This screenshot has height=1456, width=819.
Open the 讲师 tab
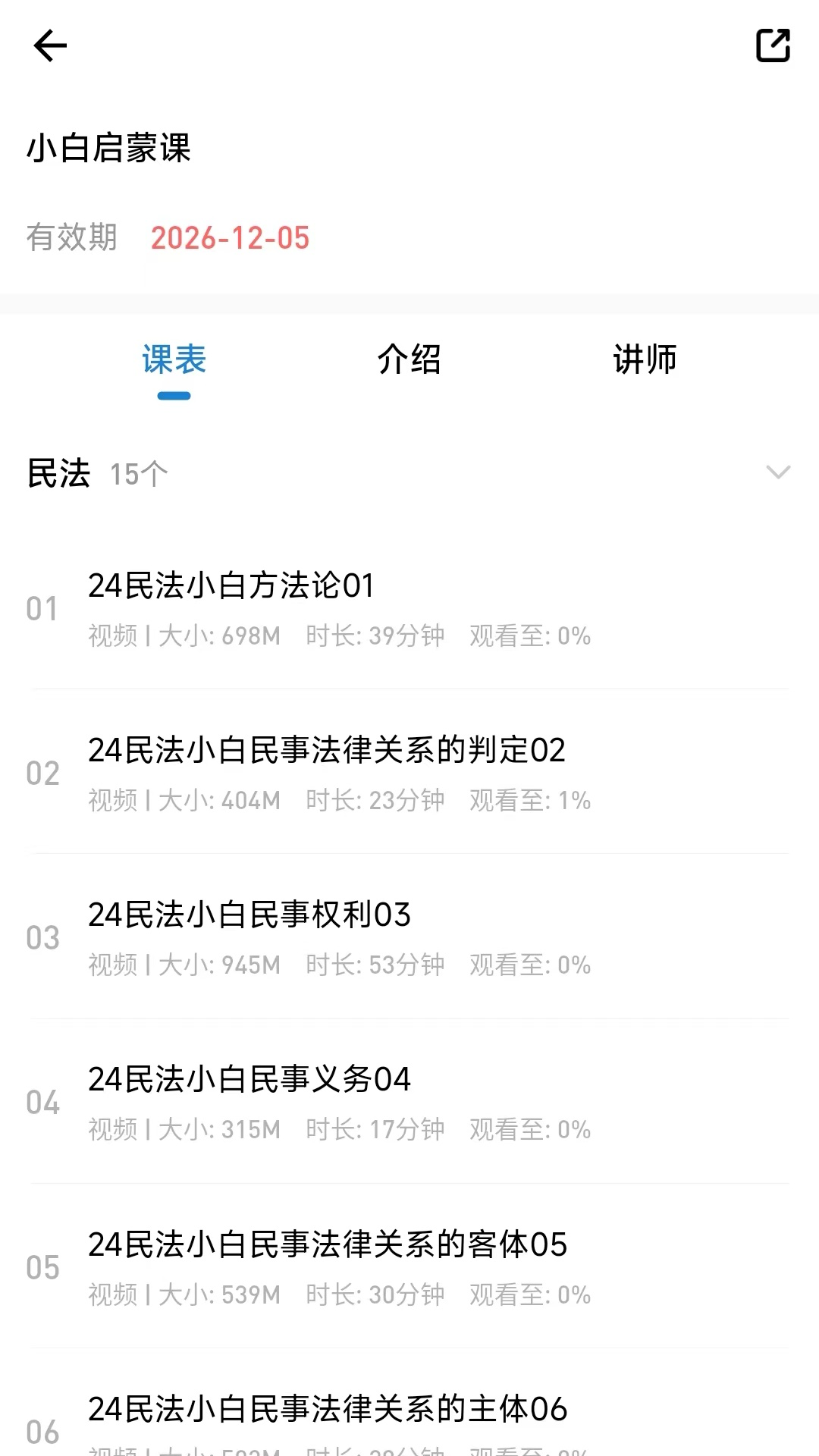pyautogui.click(x=645, y=359)
